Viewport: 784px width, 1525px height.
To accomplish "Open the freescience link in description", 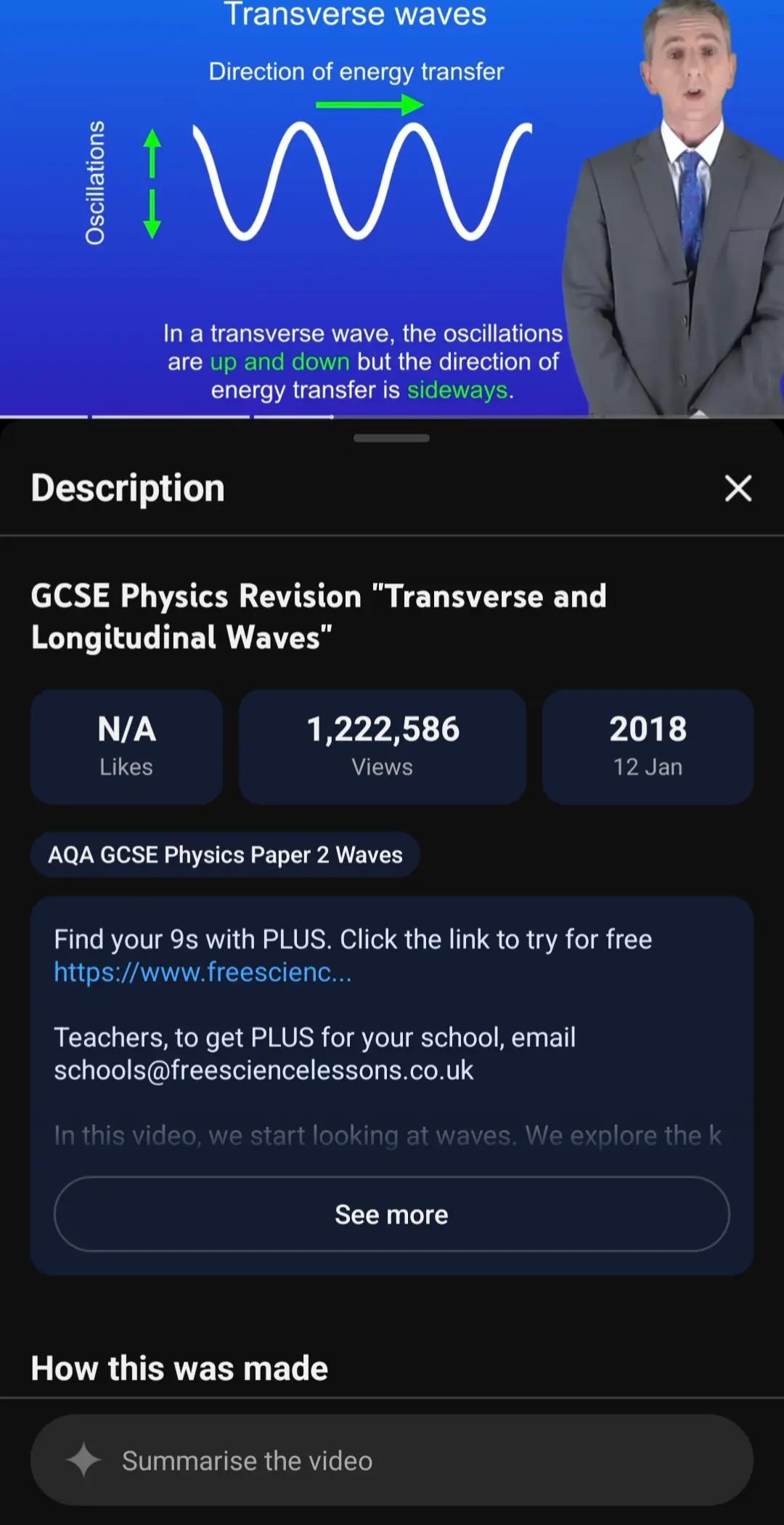I will (x=203, y=972).
